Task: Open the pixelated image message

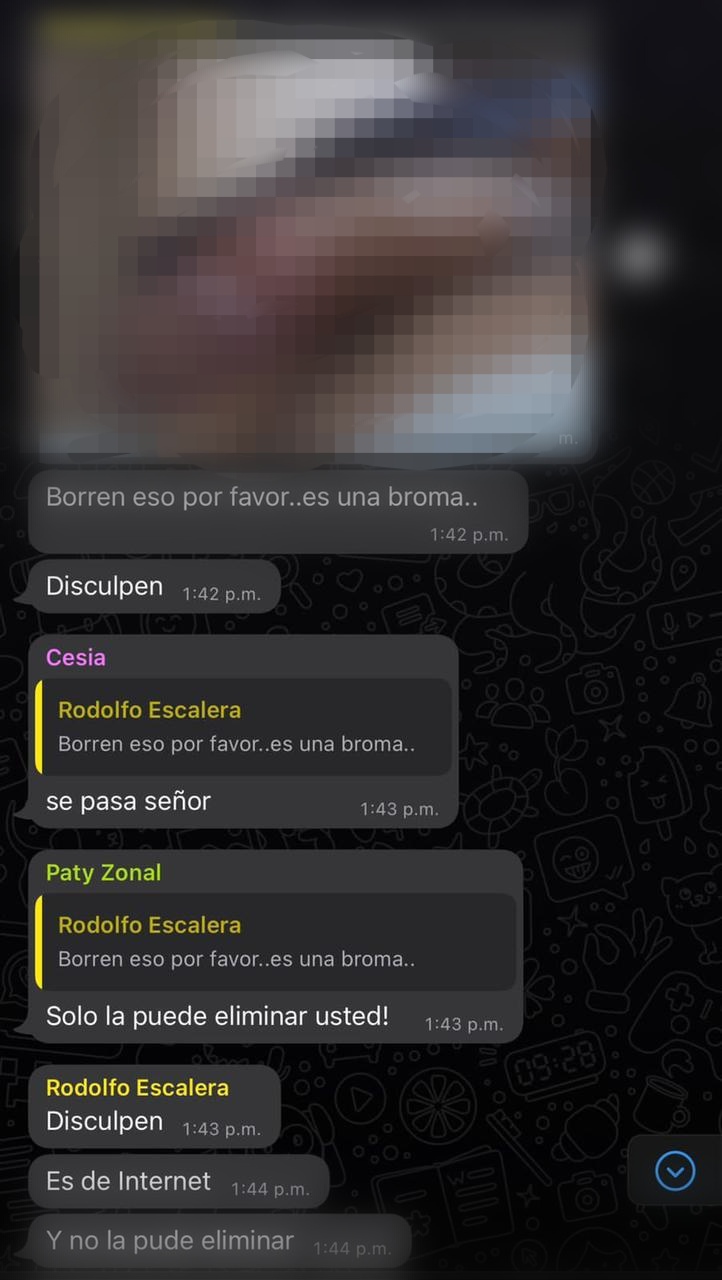Action: (312, 235)
